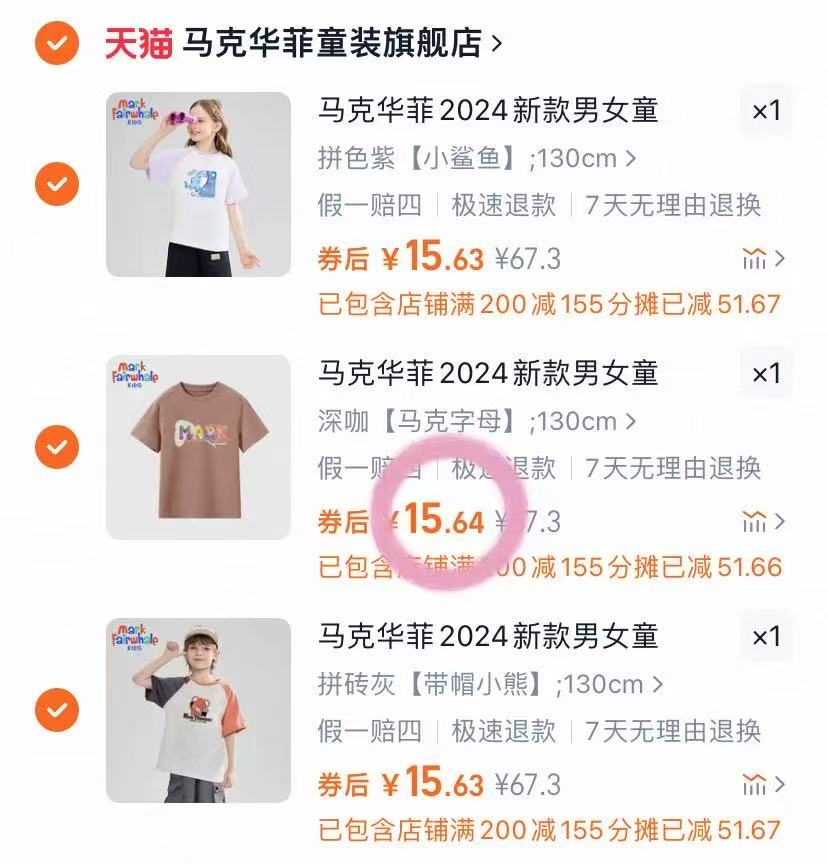
Task: Open the 马克华菲童装旗舰店 store page
Action: click(x=340, y=44)
